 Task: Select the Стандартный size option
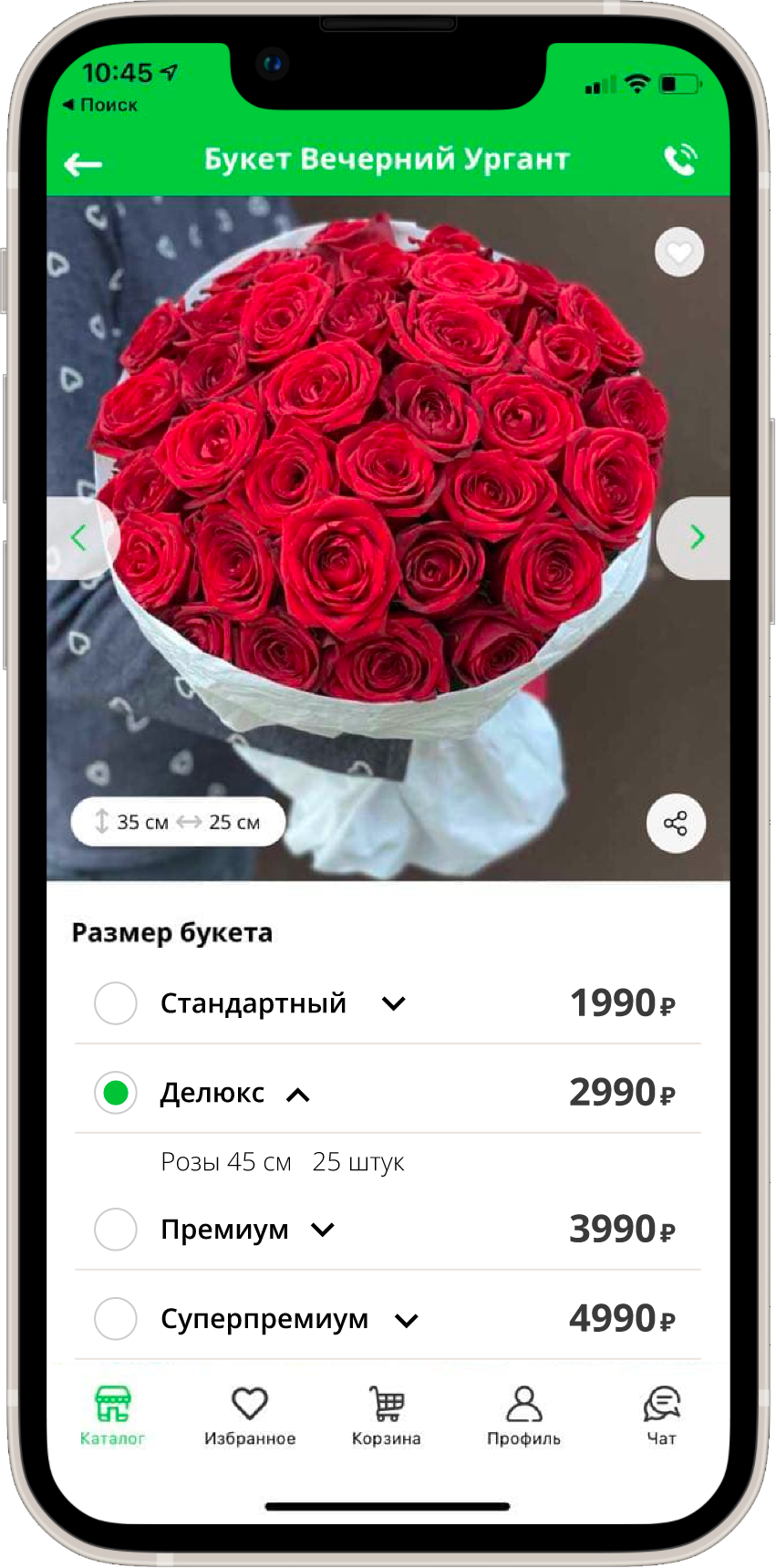coord(116,1003)
